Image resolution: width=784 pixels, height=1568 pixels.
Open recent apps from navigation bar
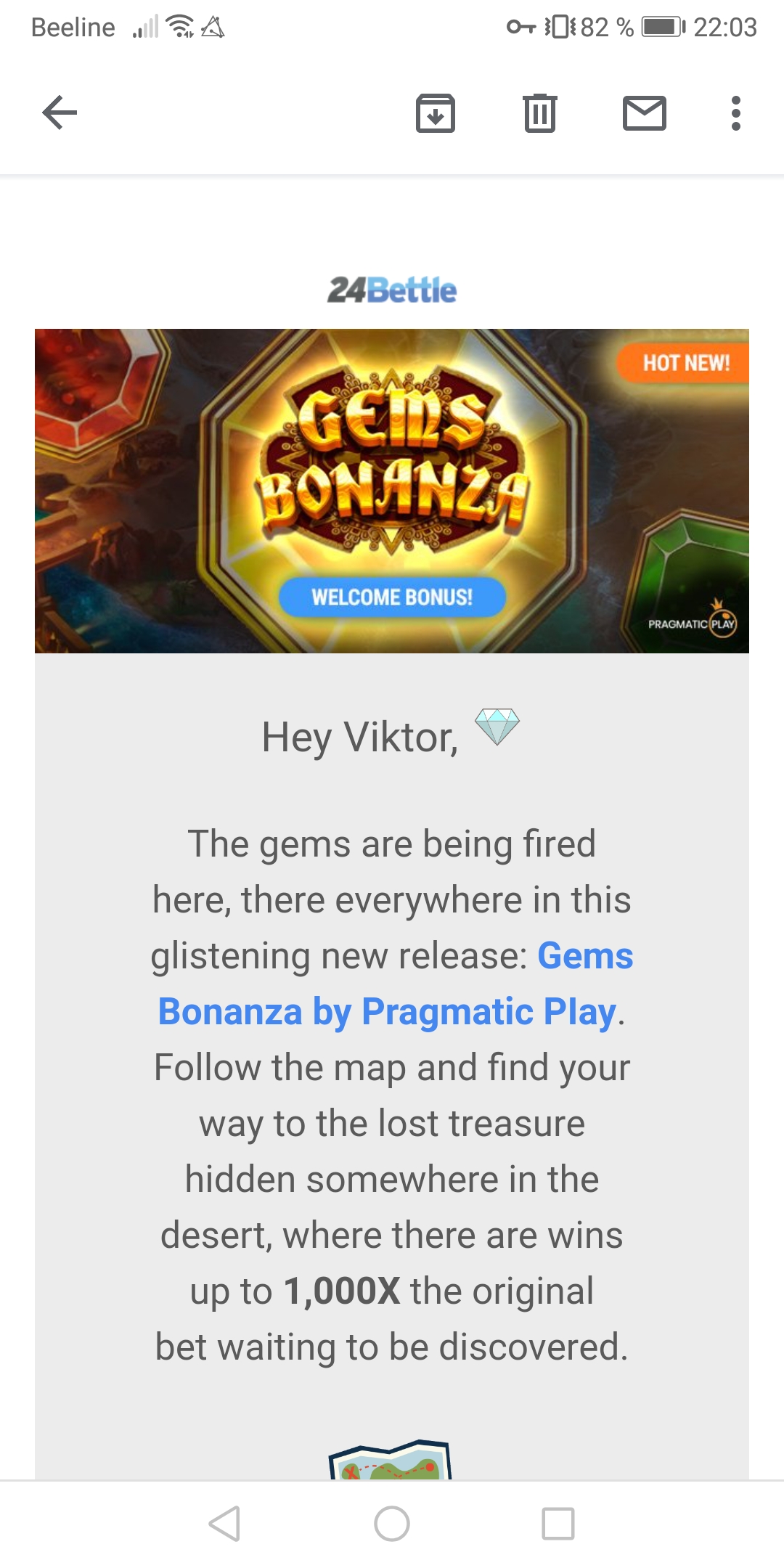pyautogui.click(x=558, y=1523)
